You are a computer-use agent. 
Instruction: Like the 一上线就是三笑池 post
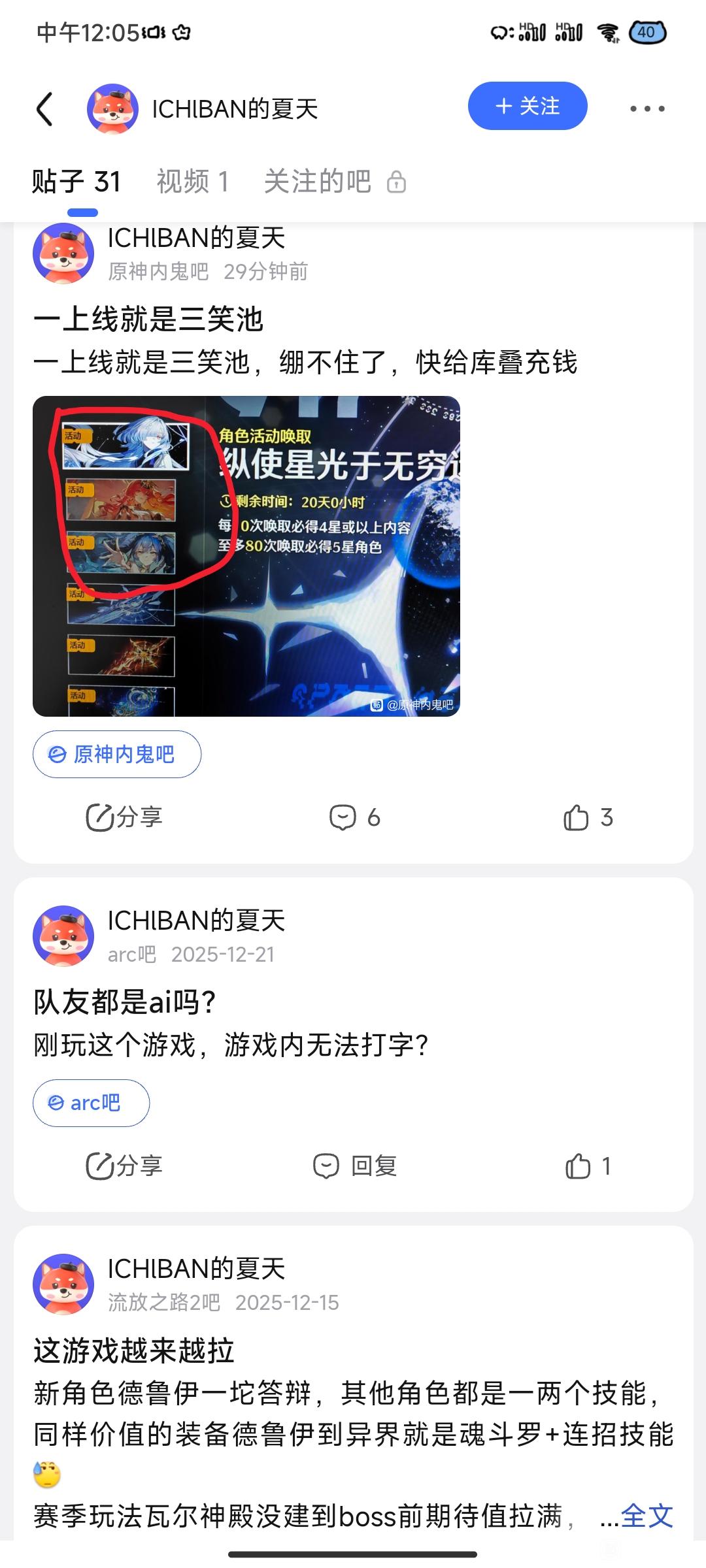click(x=588, y=817)
